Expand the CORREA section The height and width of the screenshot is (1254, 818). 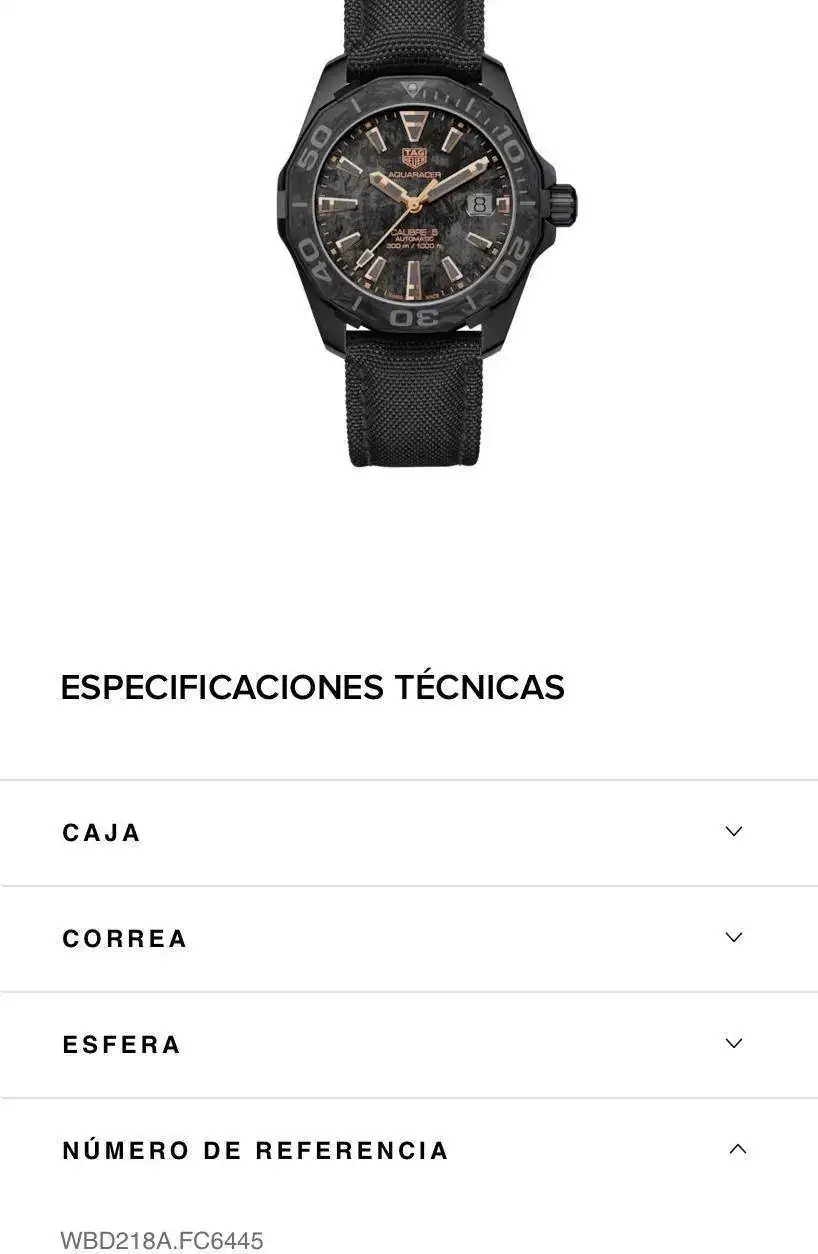pos(733,938)
